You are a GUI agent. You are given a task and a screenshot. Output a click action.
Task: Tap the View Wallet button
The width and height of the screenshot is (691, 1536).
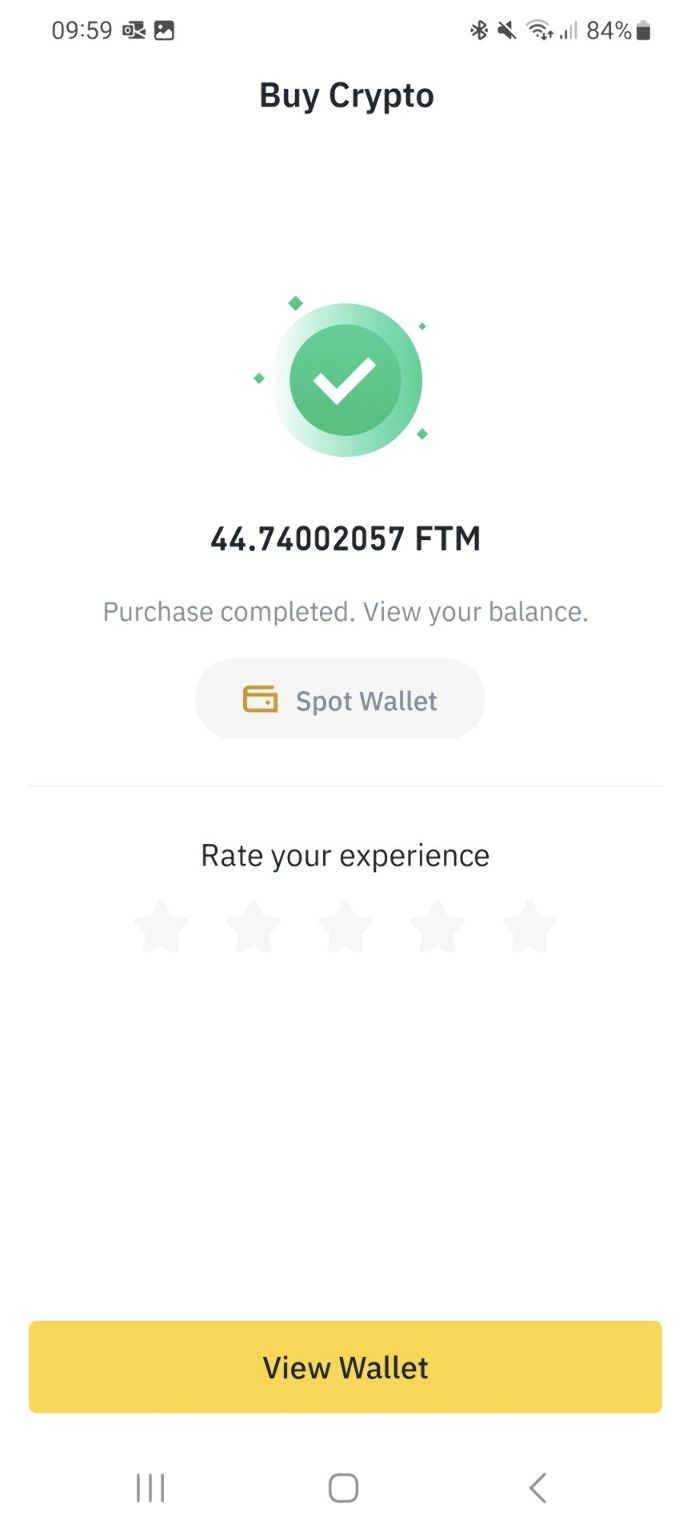(345, 1367)
